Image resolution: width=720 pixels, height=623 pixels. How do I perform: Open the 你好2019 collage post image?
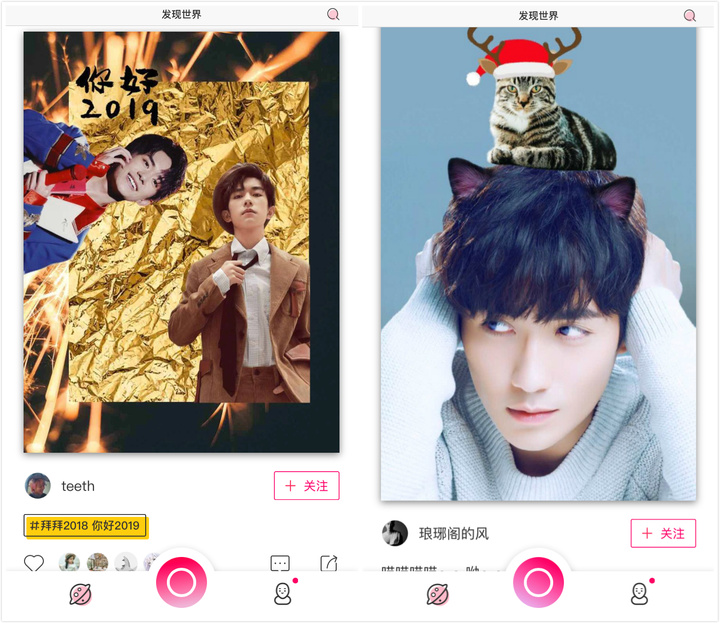(x=181, y=242)
